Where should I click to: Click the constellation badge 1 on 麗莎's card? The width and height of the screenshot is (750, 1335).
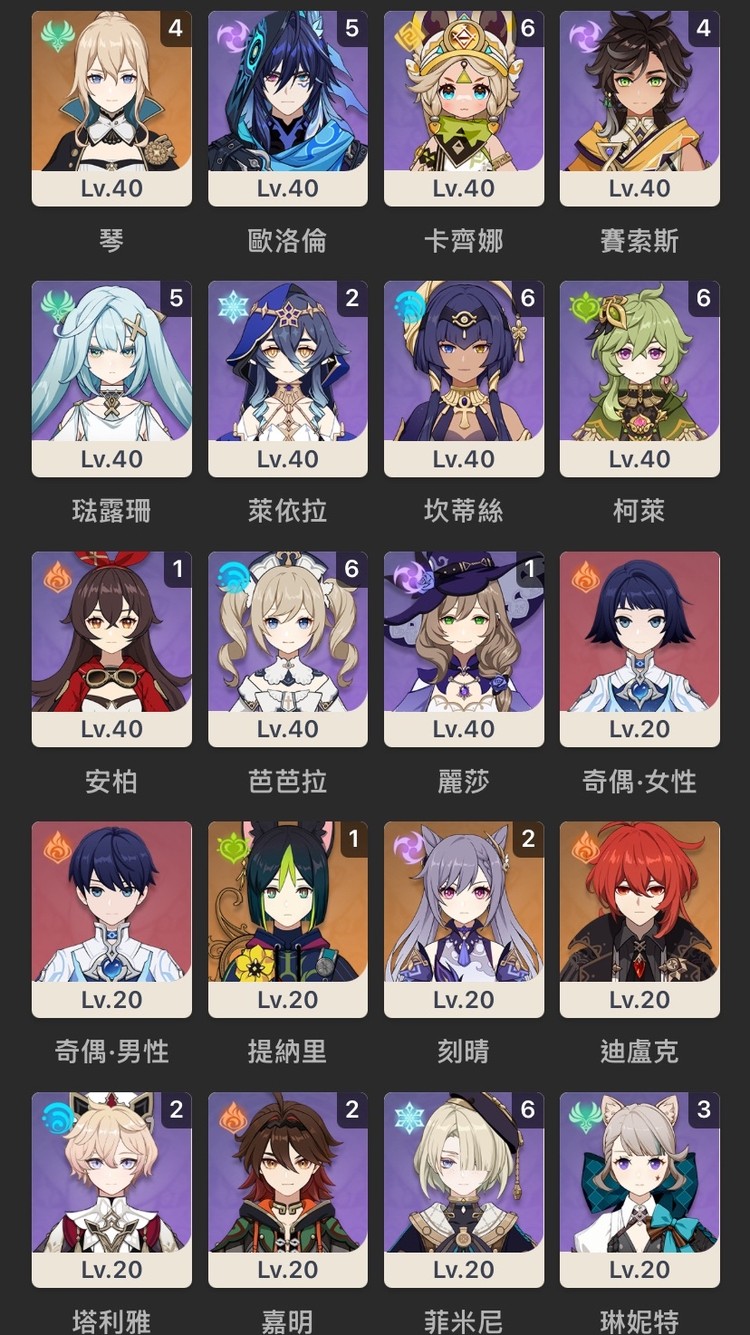click(528, 567)
